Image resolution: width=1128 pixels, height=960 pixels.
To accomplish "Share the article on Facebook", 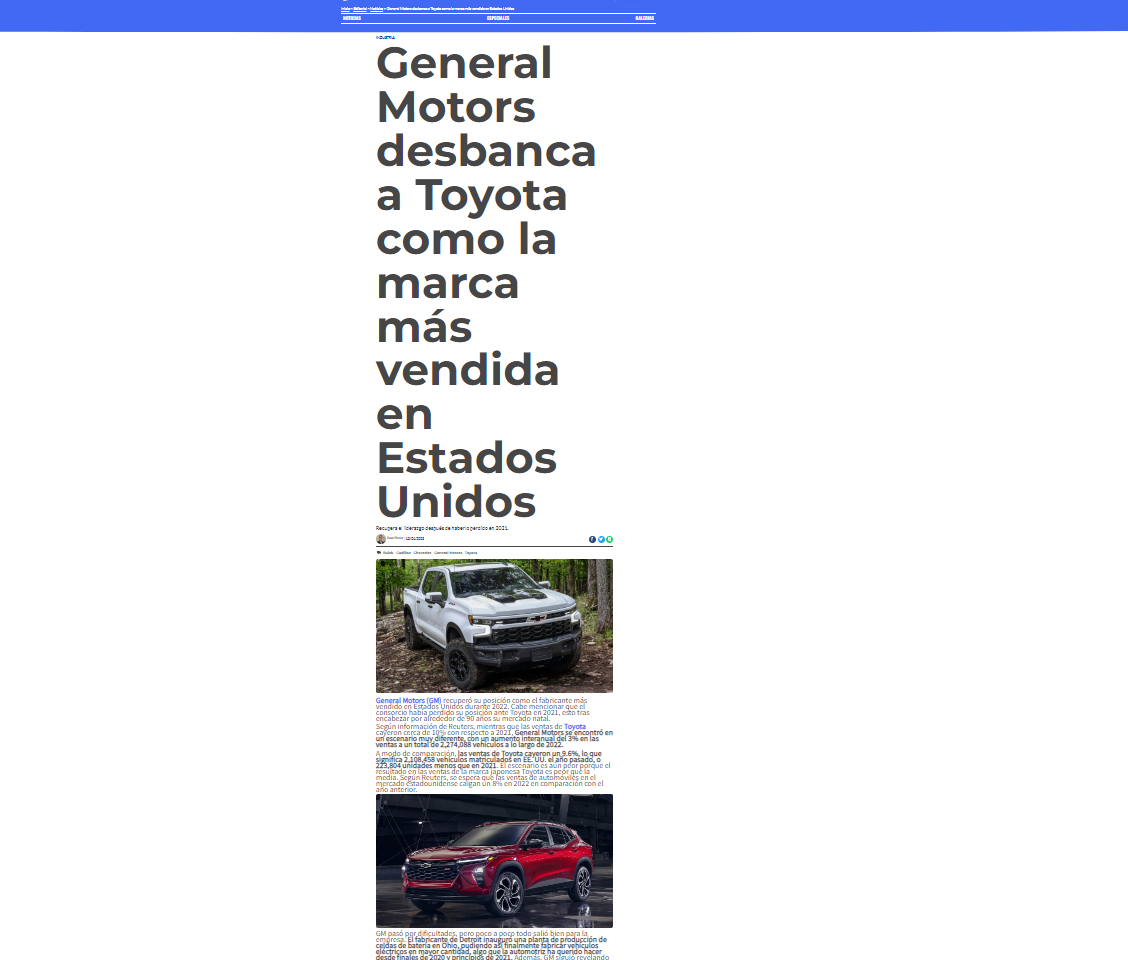I will (x=592, y=539).
